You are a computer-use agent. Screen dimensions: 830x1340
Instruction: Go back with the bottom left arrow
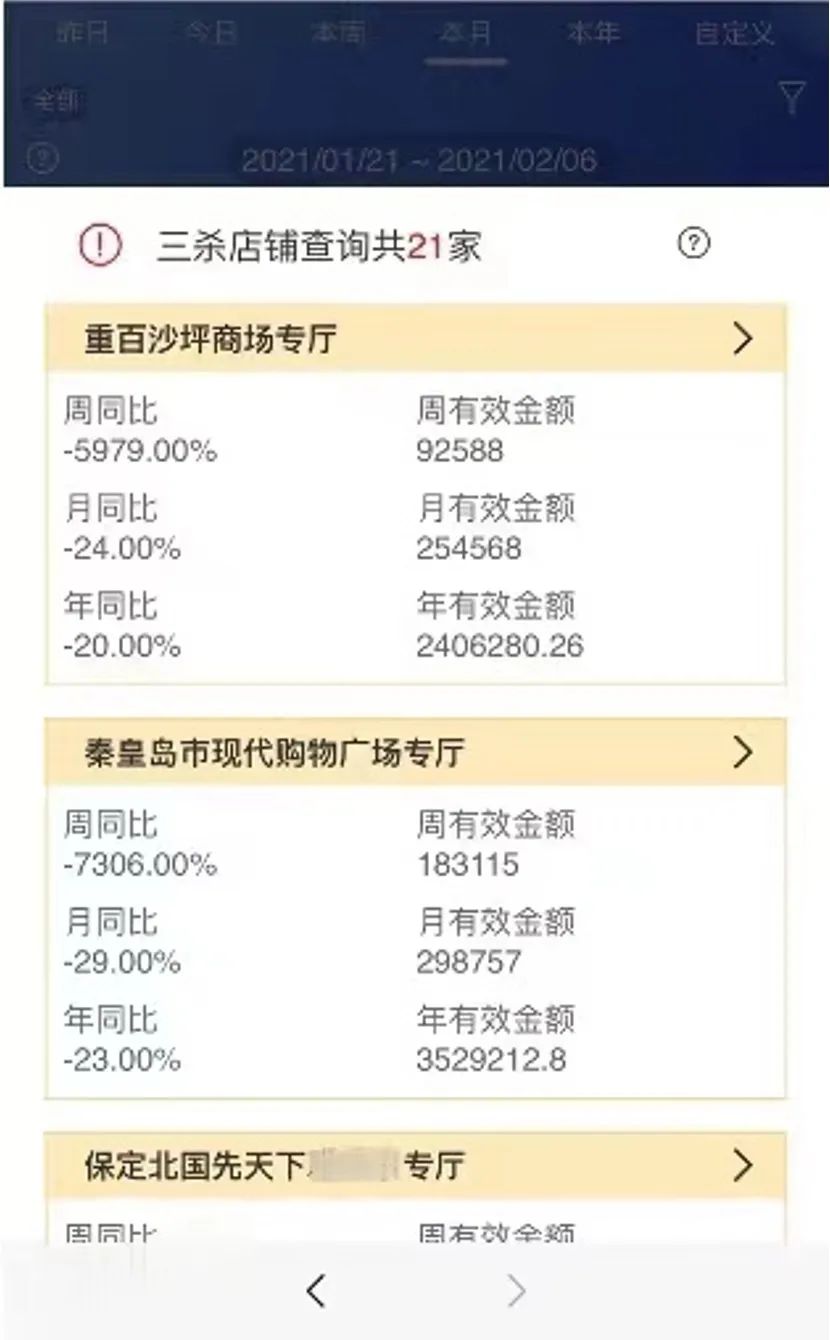[x=316, y=1292]
